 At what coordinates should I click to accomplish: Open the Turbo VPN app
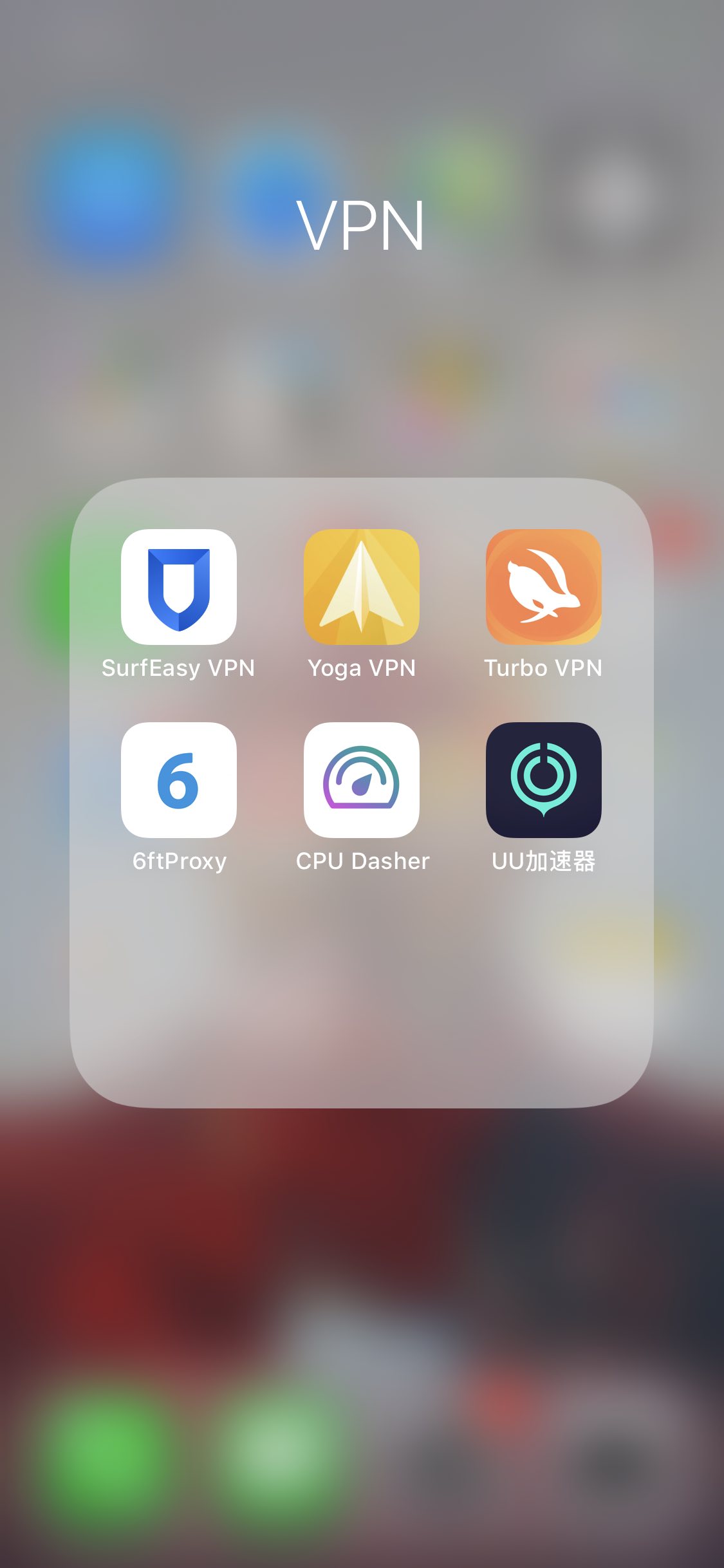tap(543, 587)
